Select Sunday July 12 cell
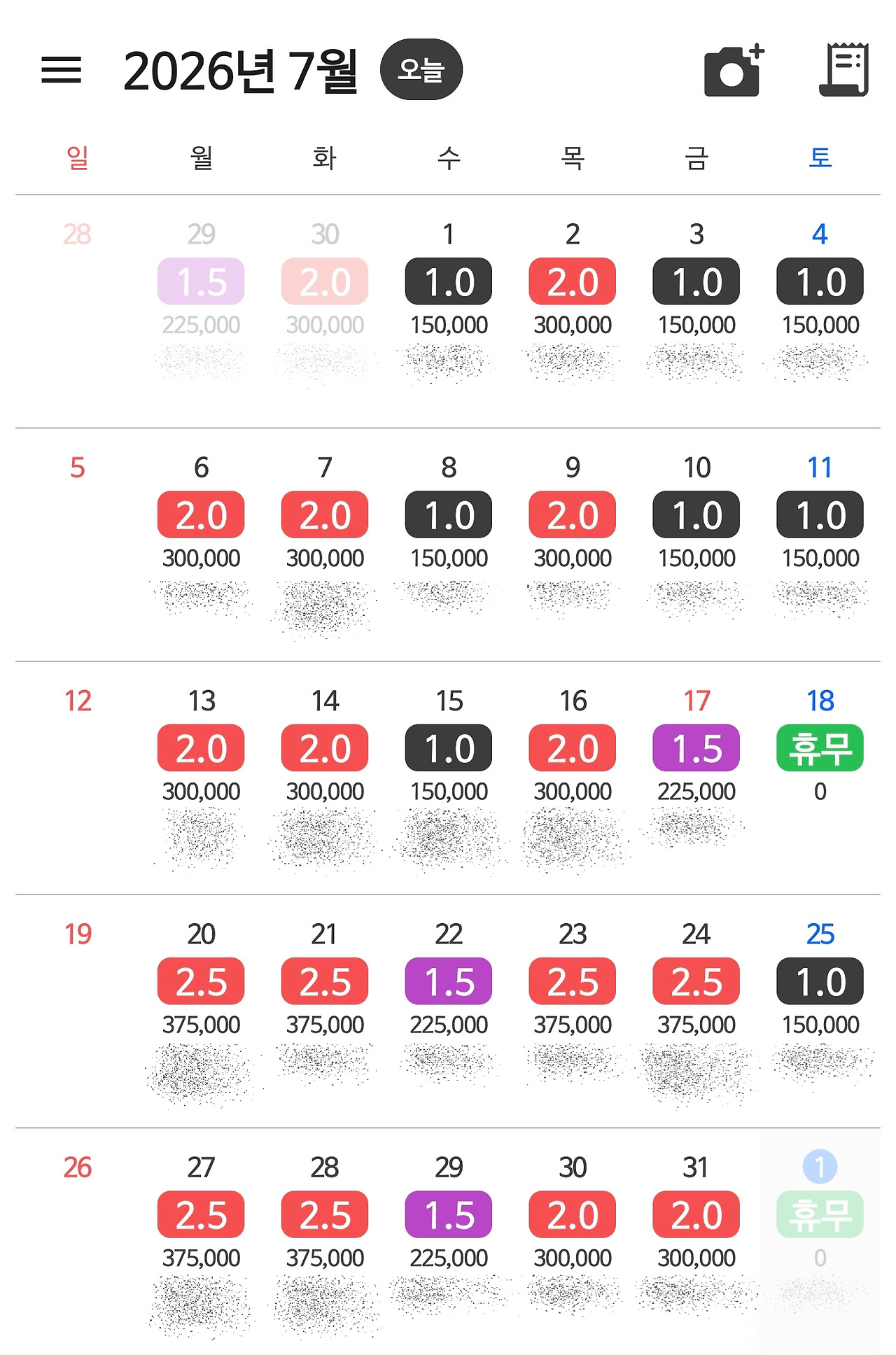896x1355 pixels. tap(78, 777)
